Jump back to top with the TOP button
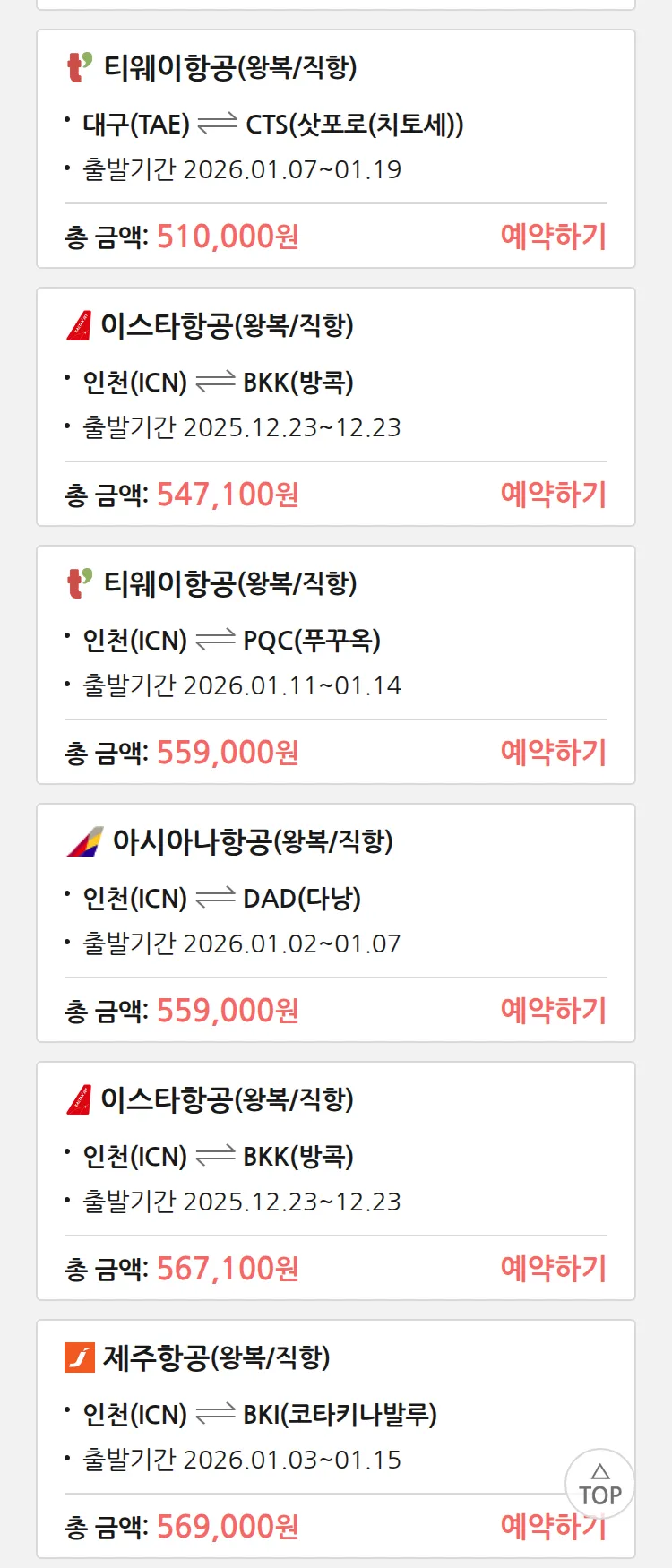This screenshot has height=1568, width=672. point(599,1484)
